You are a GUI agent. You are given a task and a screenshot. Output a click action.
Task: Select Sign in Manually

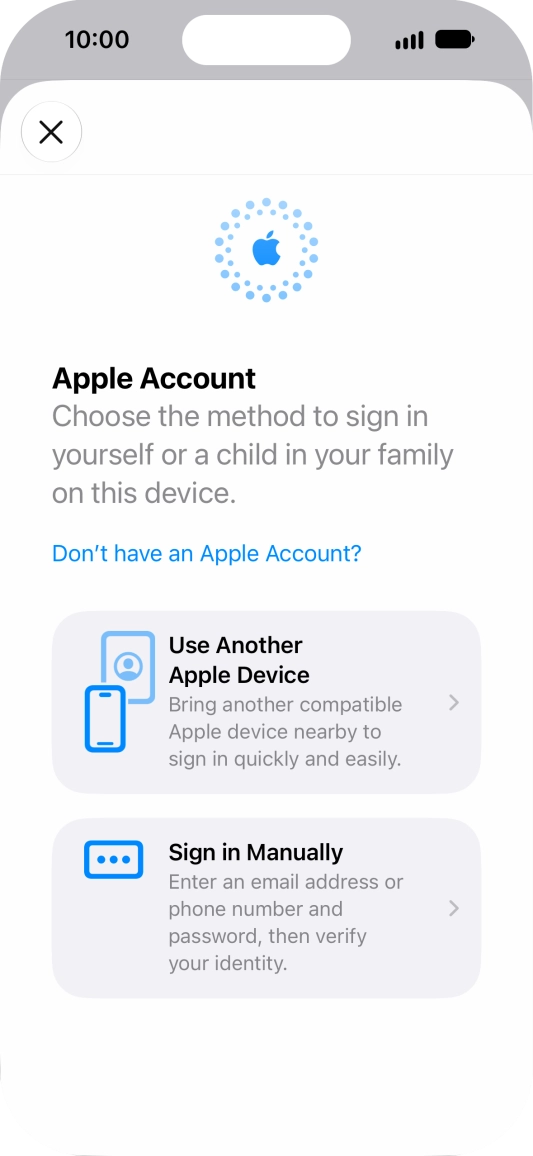[266, 908]
